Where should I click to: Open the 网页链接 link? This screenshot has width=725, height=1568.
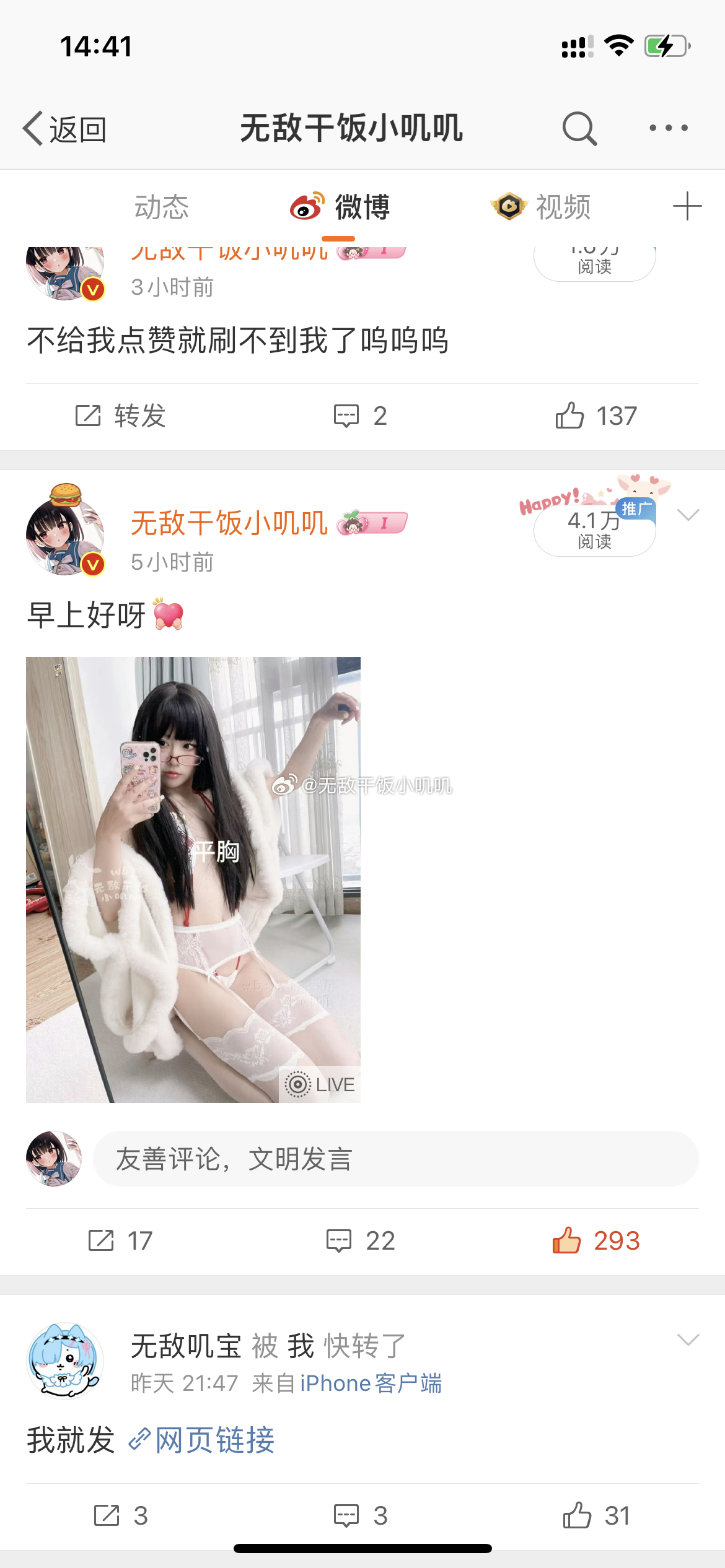[203, 1440]
